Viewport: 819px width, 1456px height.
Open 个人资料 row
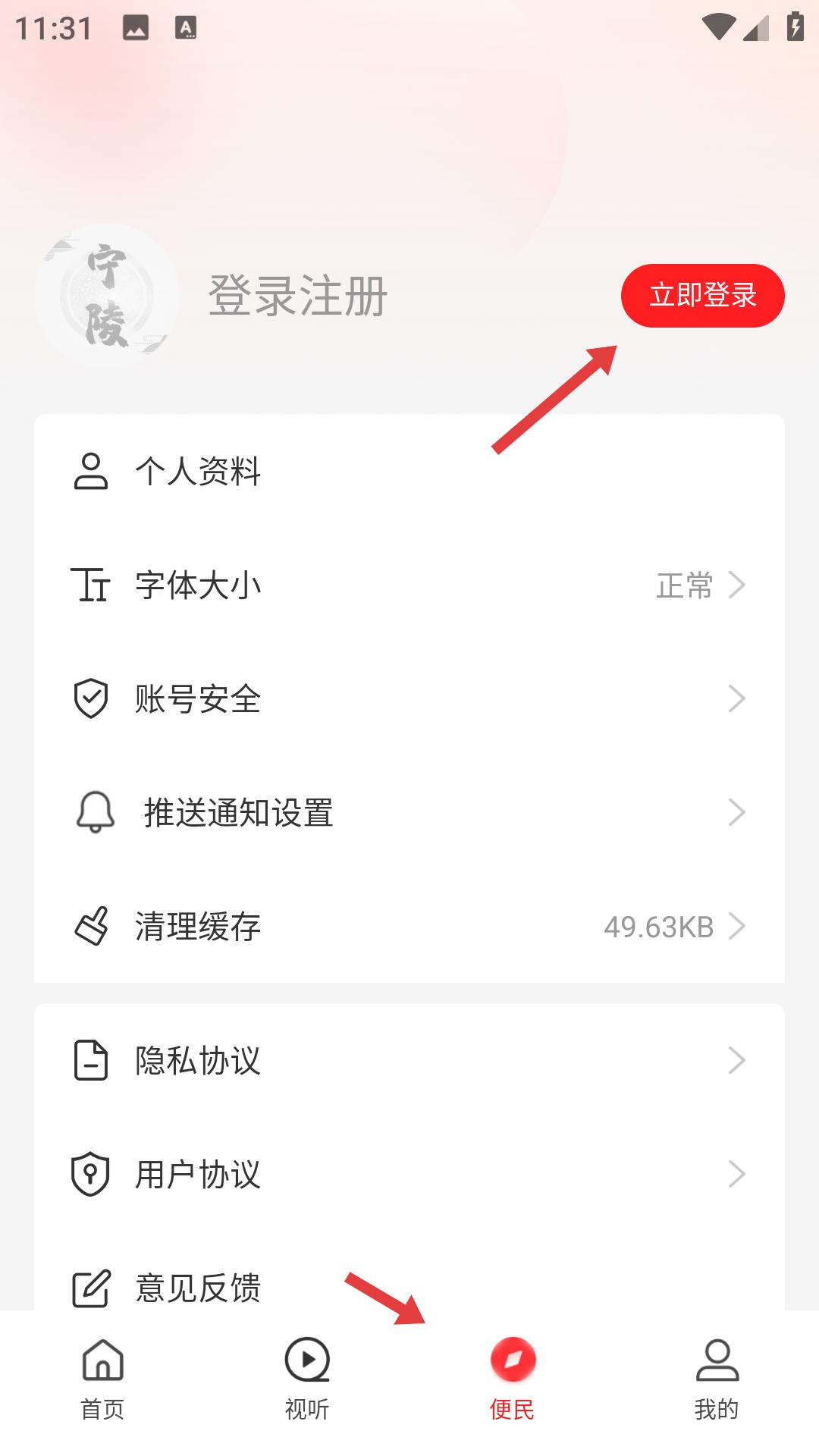409,471
